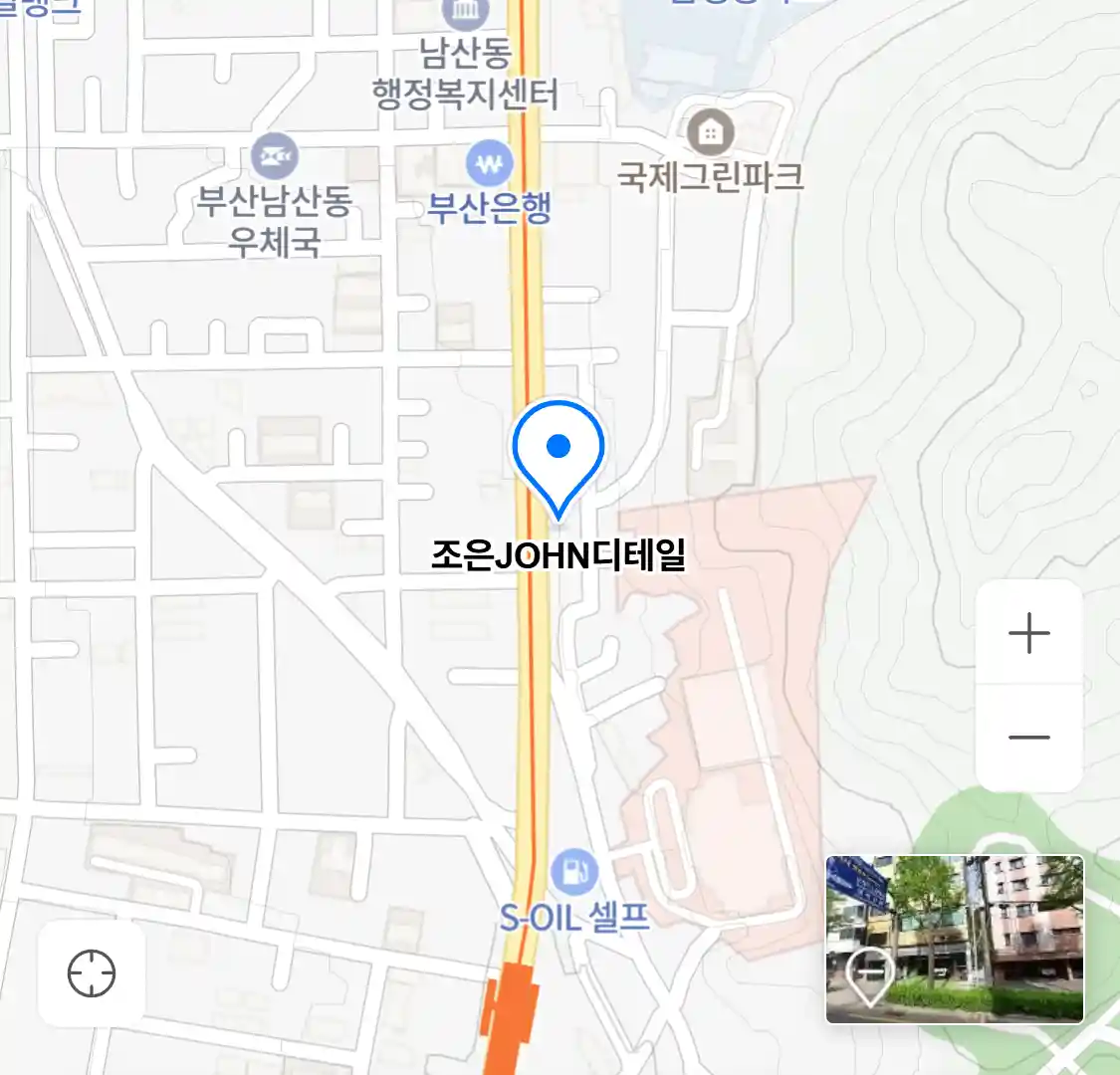Open the 부산은행 bank marker
The height and width of the screenshot is (1075, 1120).
489,165
